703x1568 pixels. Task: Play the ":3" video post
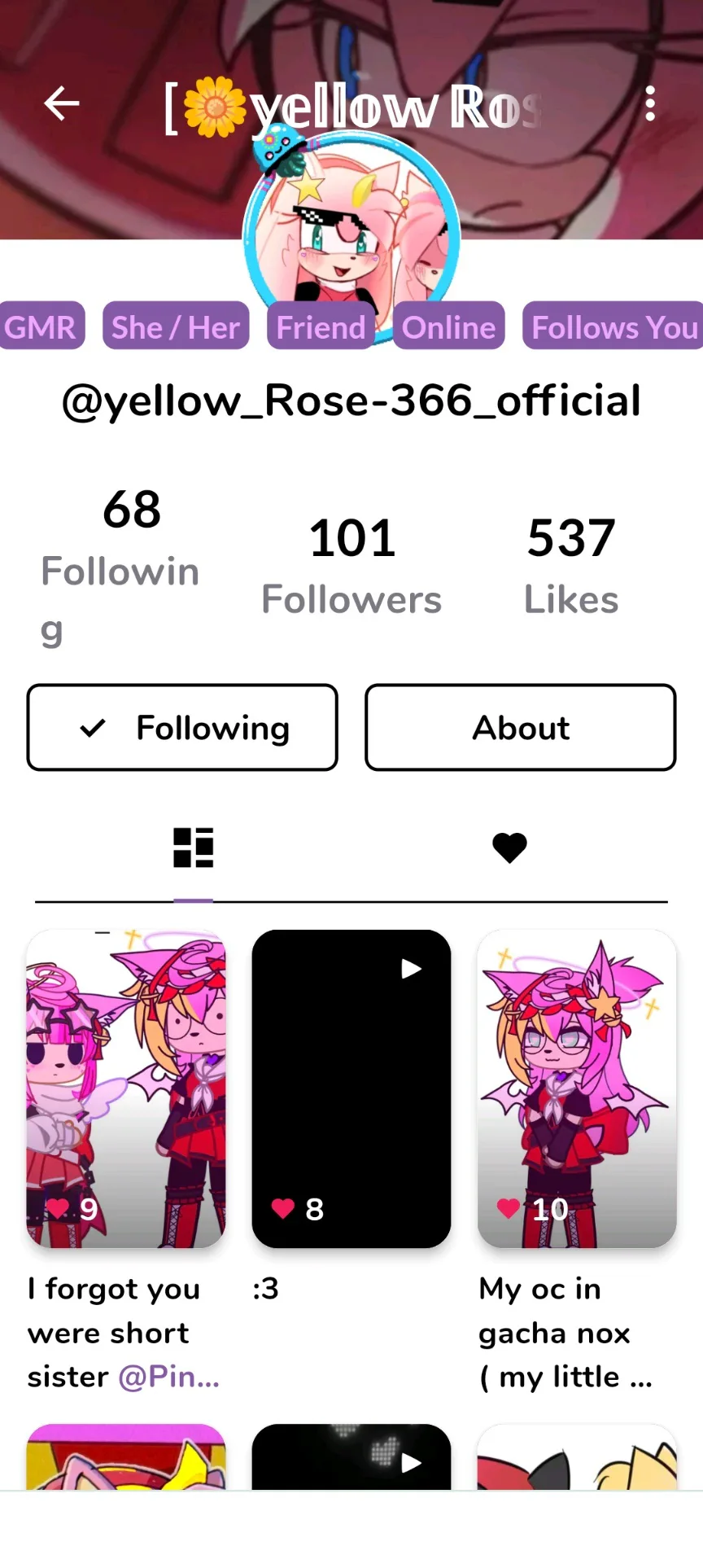351,1088
